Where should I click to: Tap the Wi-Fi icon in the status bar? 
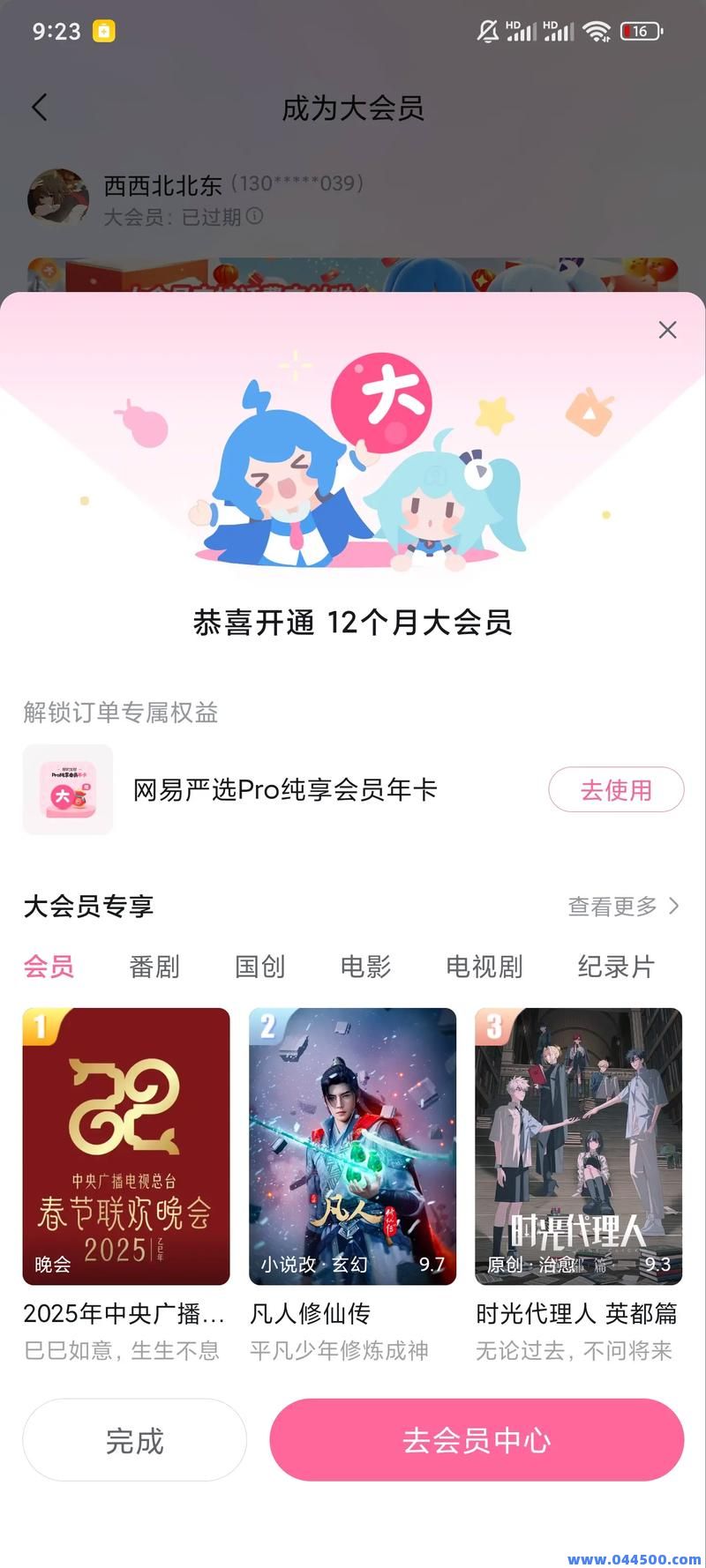coord(598,29)
